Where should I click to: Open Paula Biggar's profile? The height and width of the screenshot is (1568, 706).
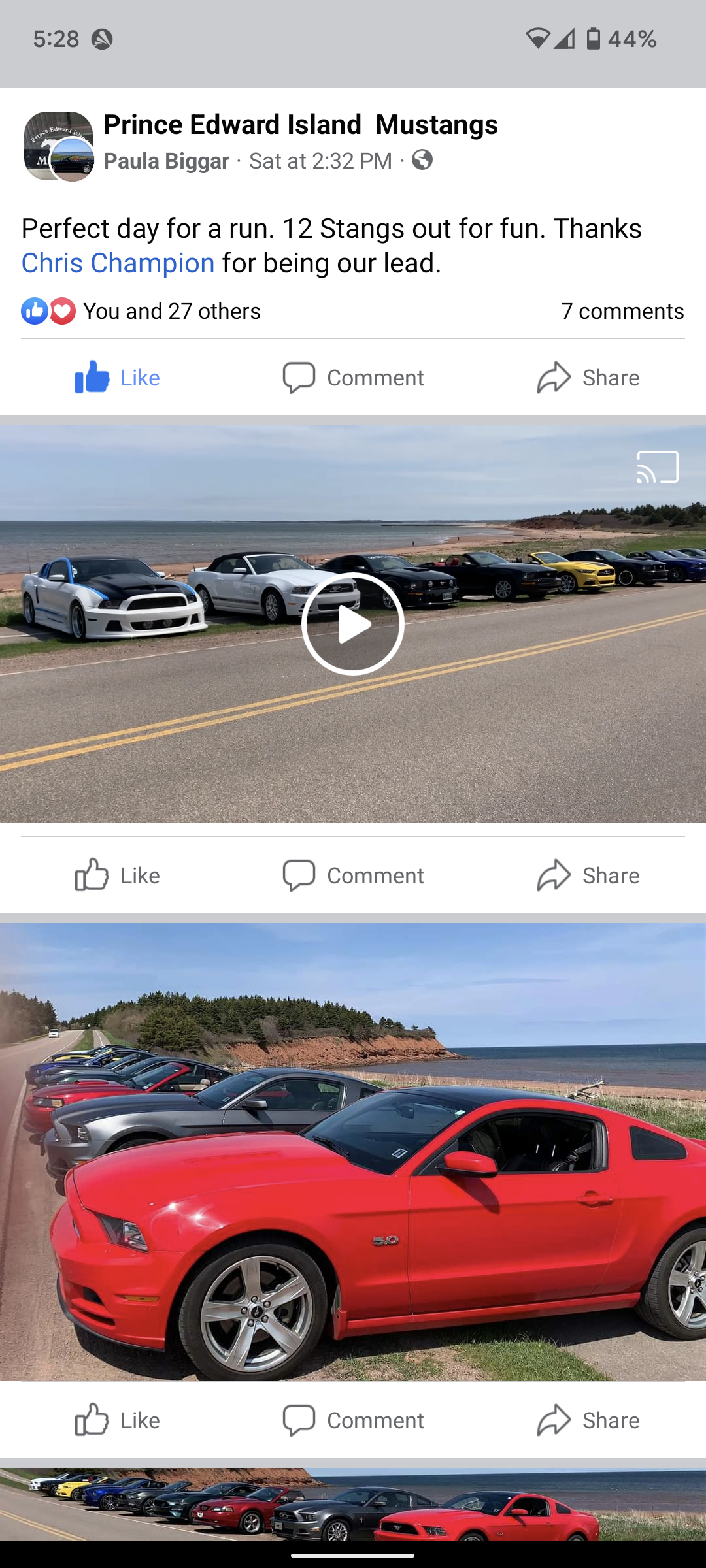166,161
